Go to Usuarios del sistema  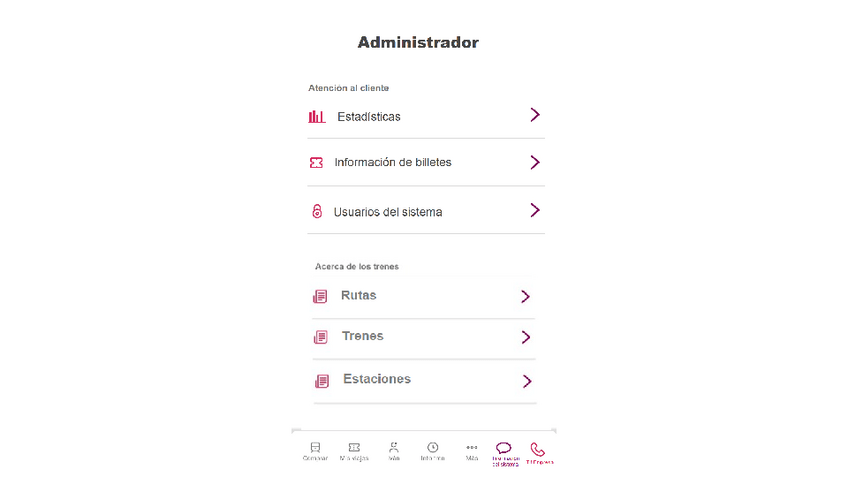point(425,211)
